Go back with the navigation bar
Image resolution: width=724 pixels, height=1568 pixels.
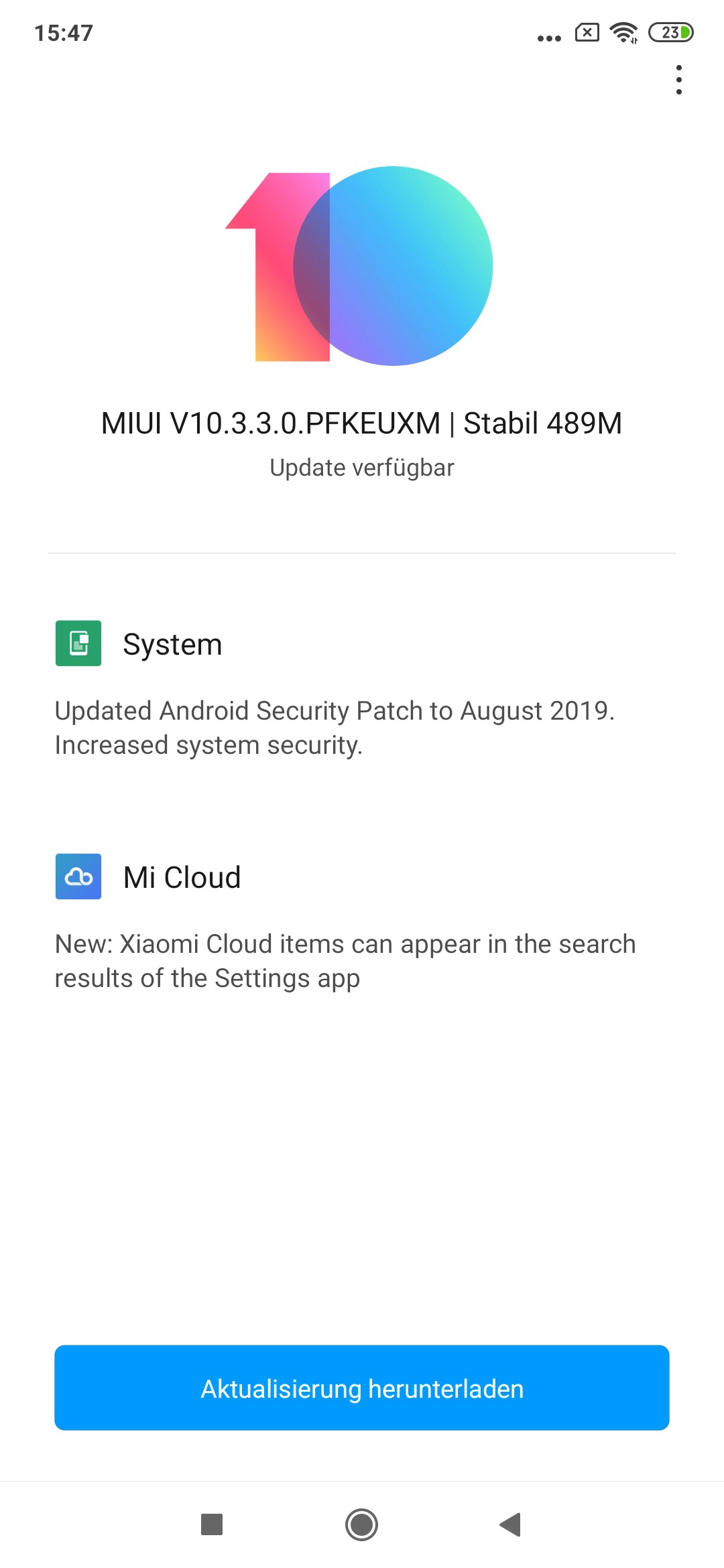[x=510, y=1524]
